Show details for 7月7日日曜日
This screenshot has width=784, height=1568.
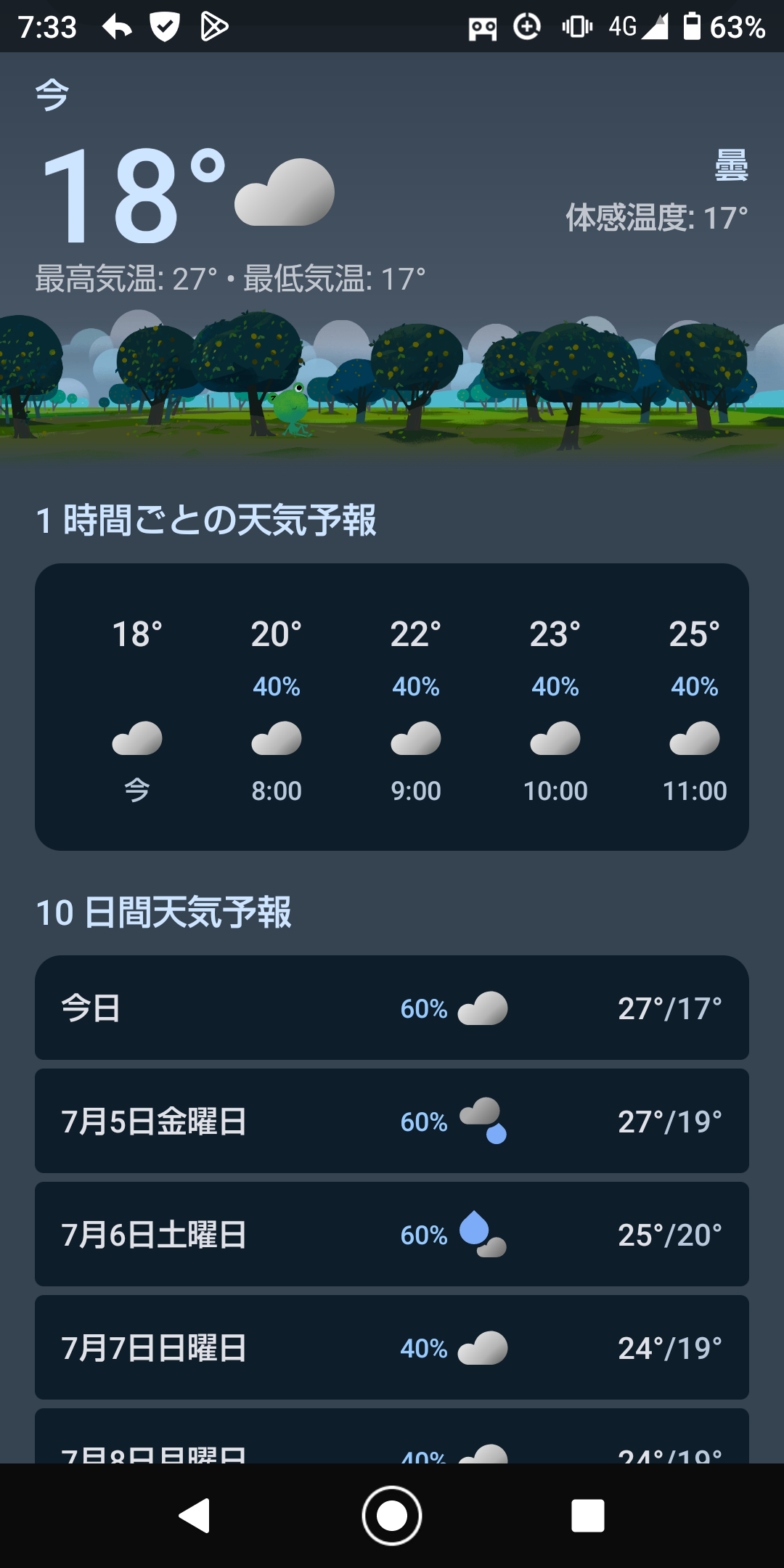(x=392, y=1347)
